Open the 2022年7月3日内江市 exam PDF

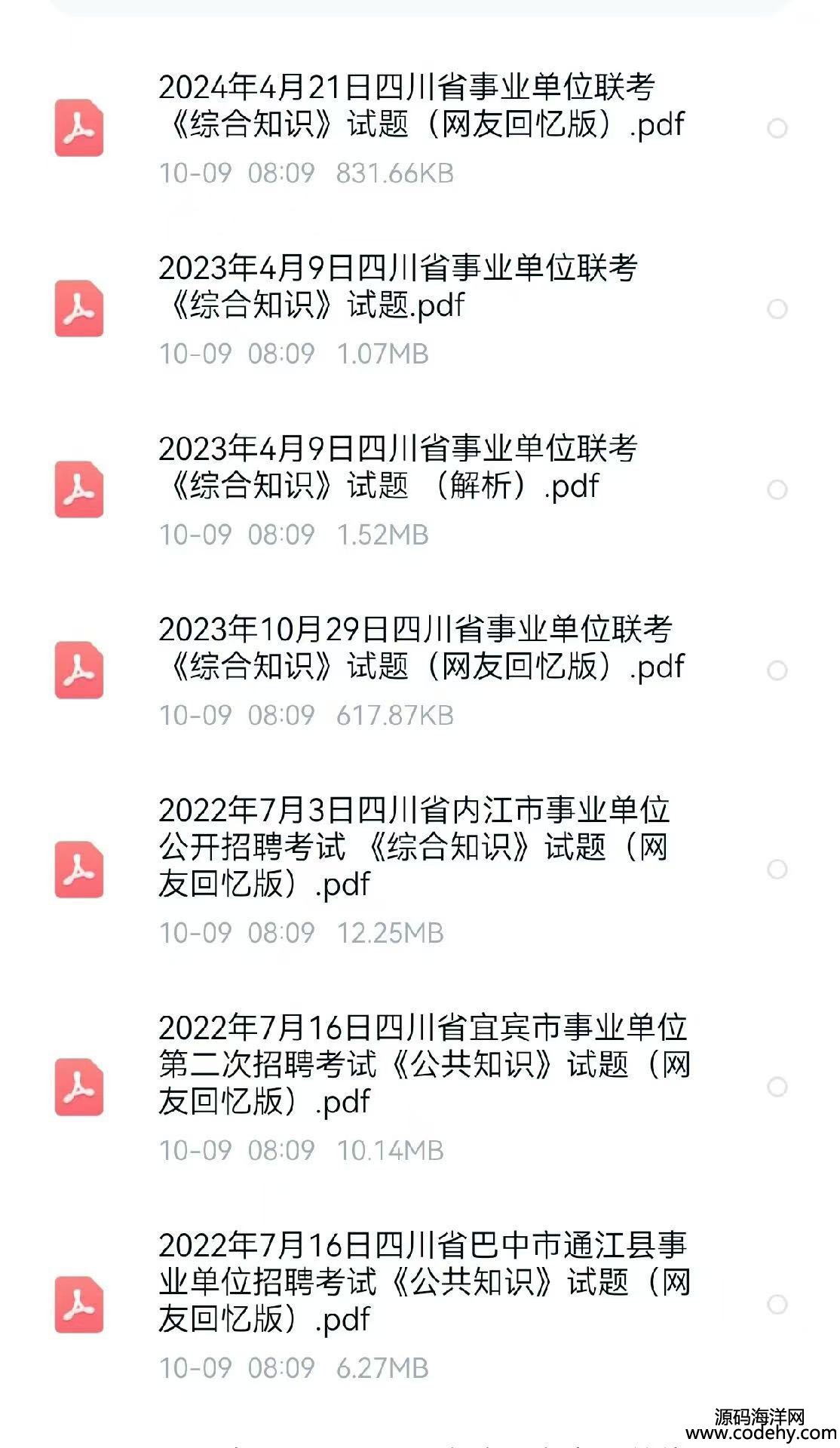413,847
